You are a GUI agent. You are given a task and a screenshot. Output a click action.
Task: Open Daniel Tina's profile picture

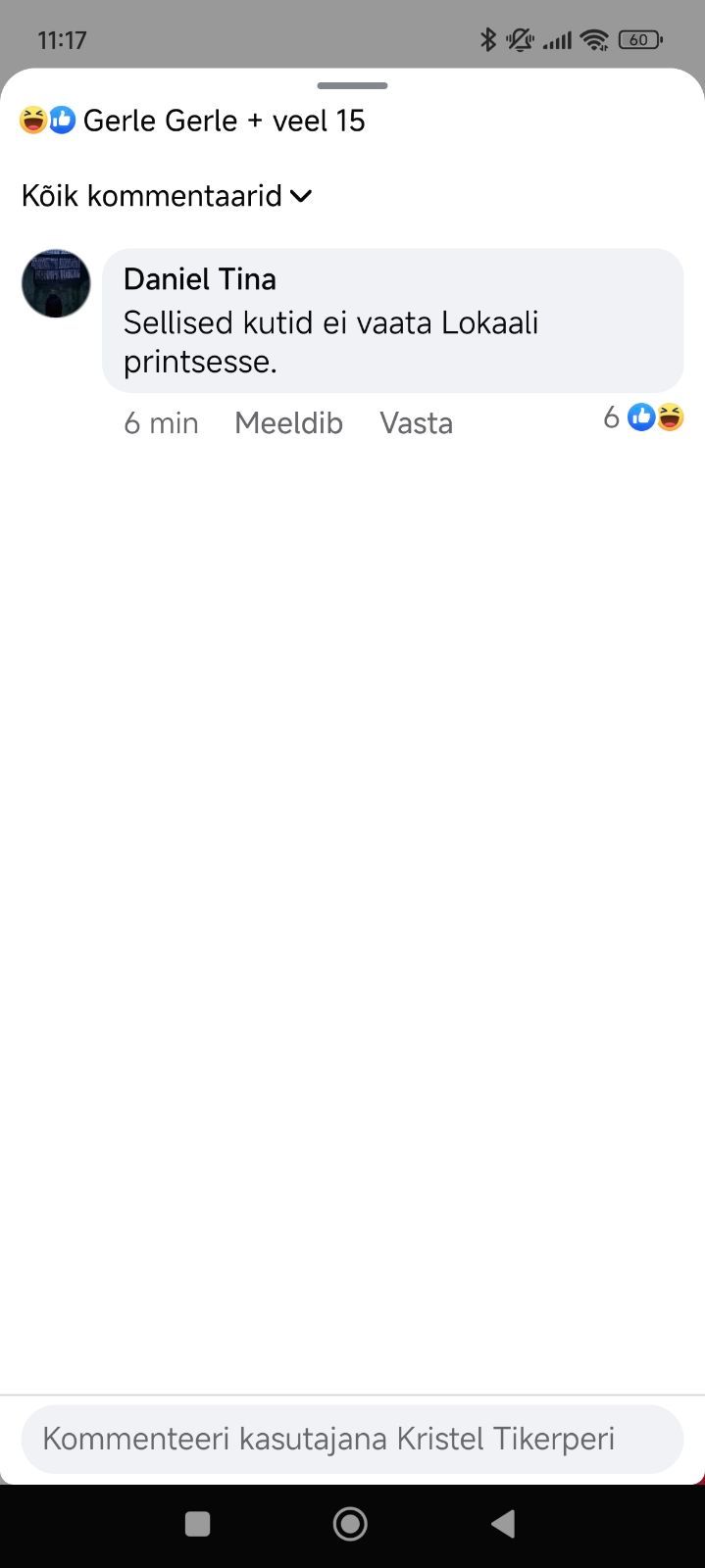56,283
